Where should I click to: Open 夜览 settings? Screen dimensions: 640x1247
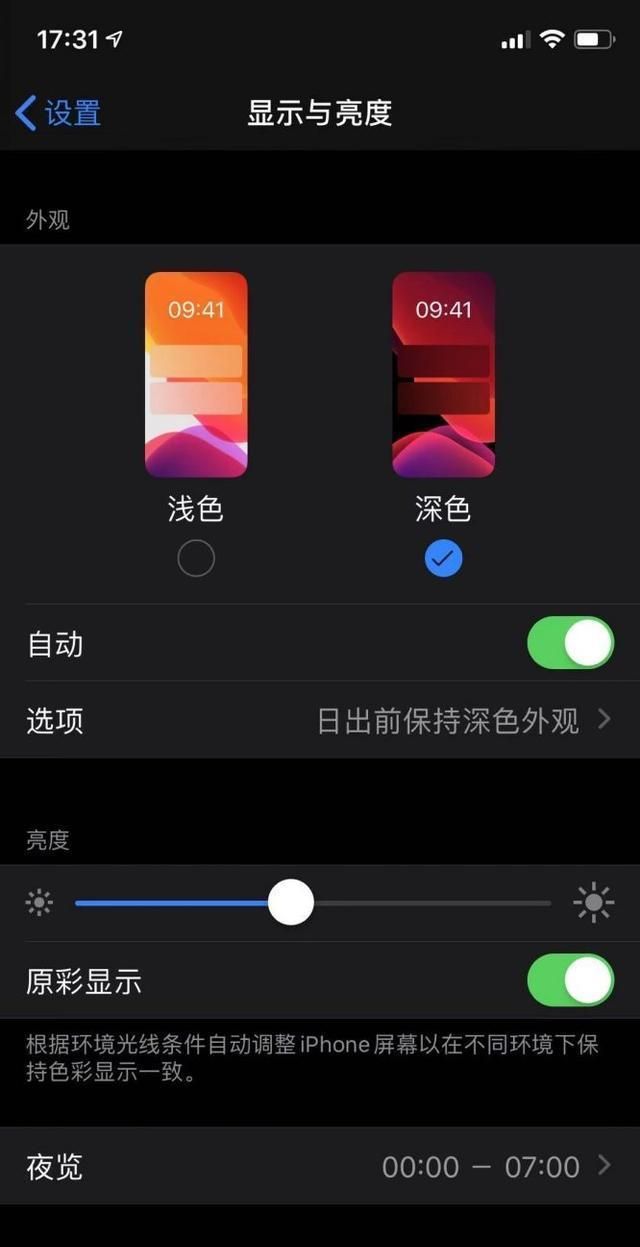(x=320, y=1166)
